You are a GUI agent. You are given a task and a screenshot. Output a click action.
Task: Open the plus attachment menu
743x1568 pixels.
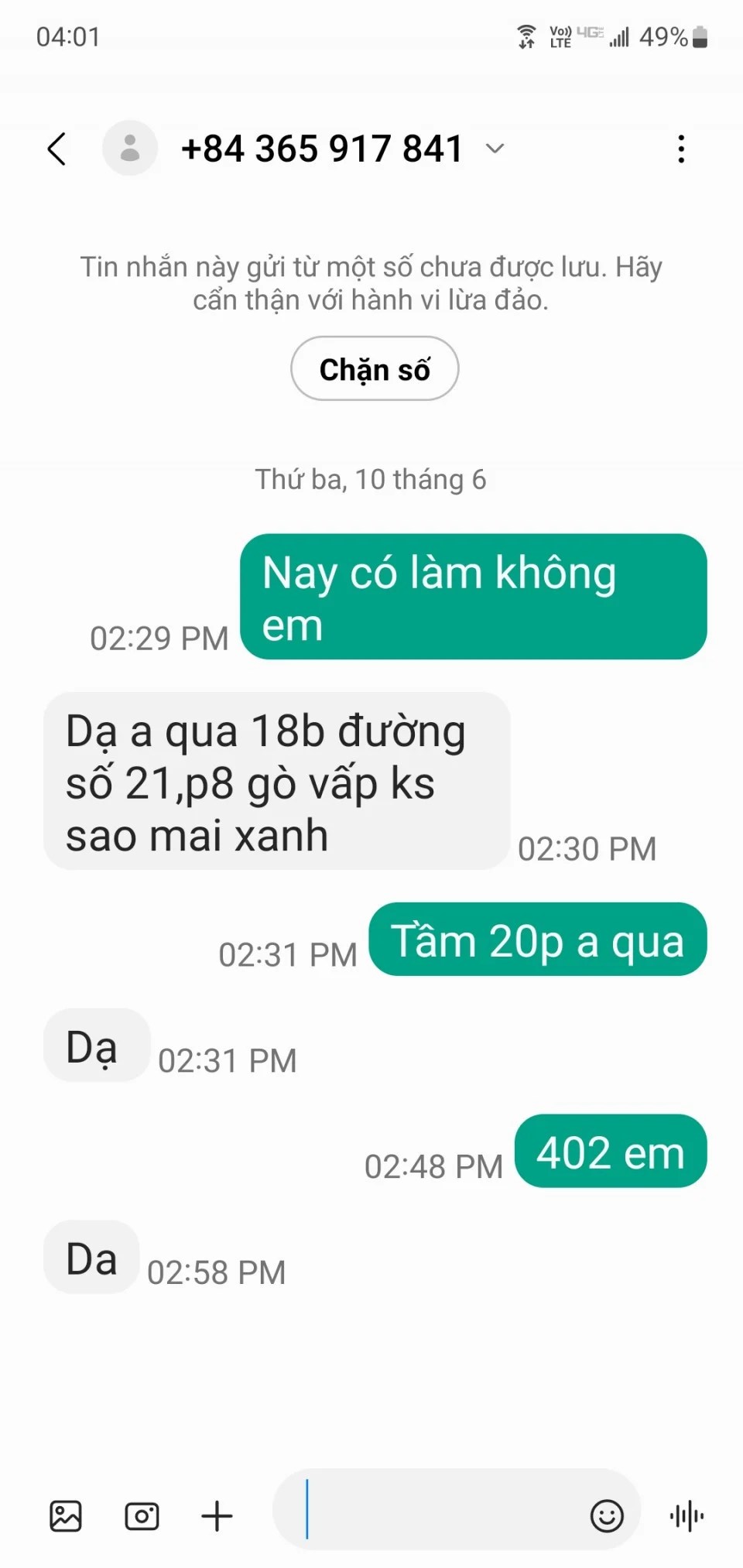pos(217,1515)
